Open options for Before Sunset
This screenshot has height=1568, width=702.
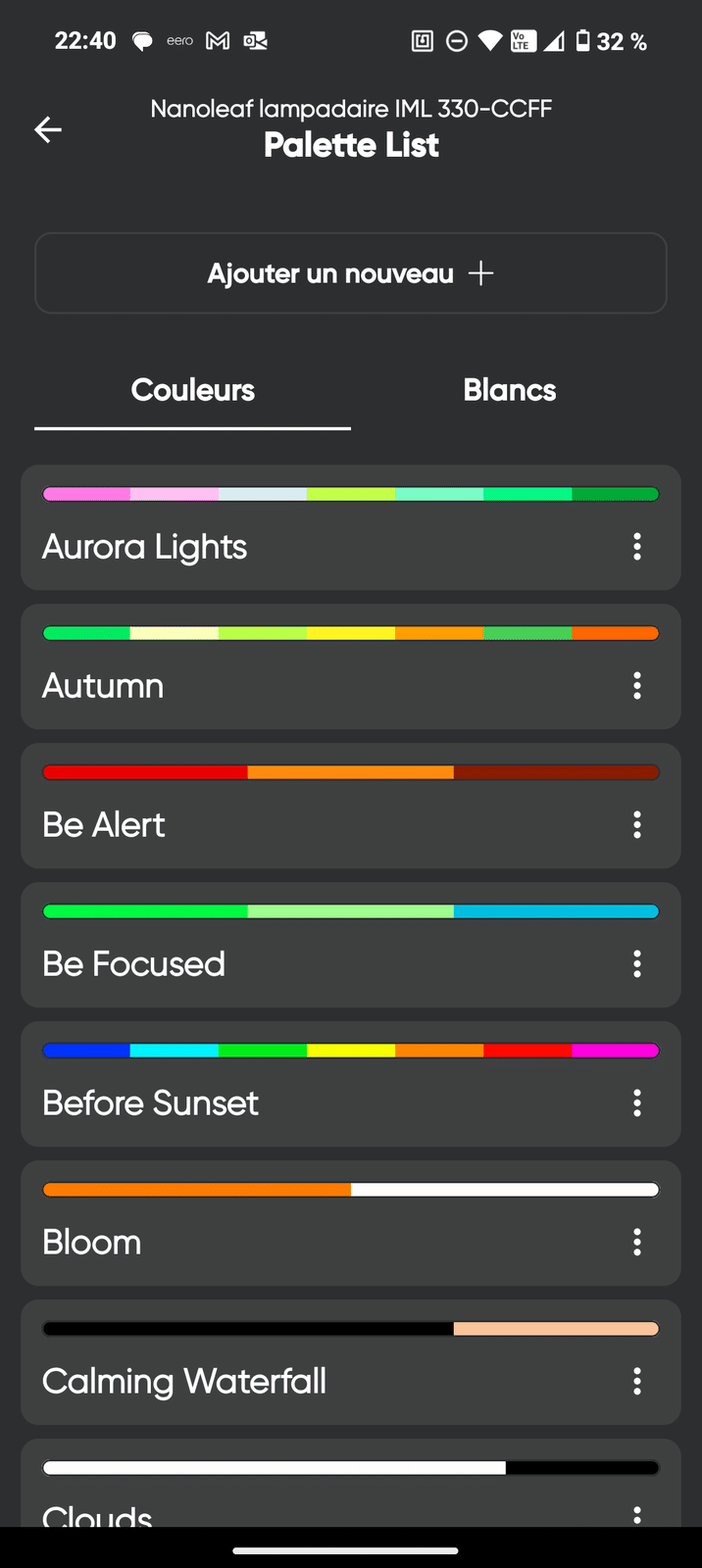[637, 1103]
